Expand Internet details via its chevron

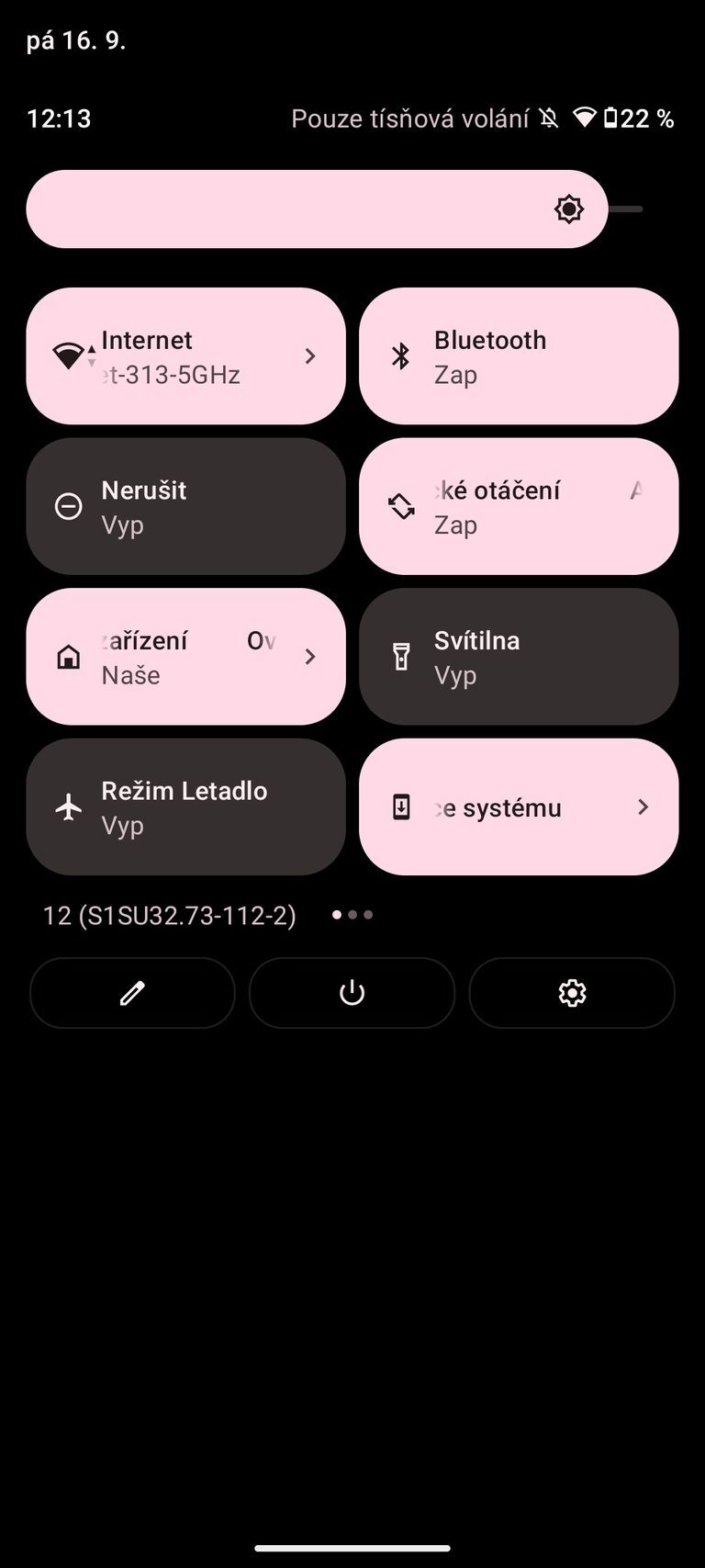(310, 355)
